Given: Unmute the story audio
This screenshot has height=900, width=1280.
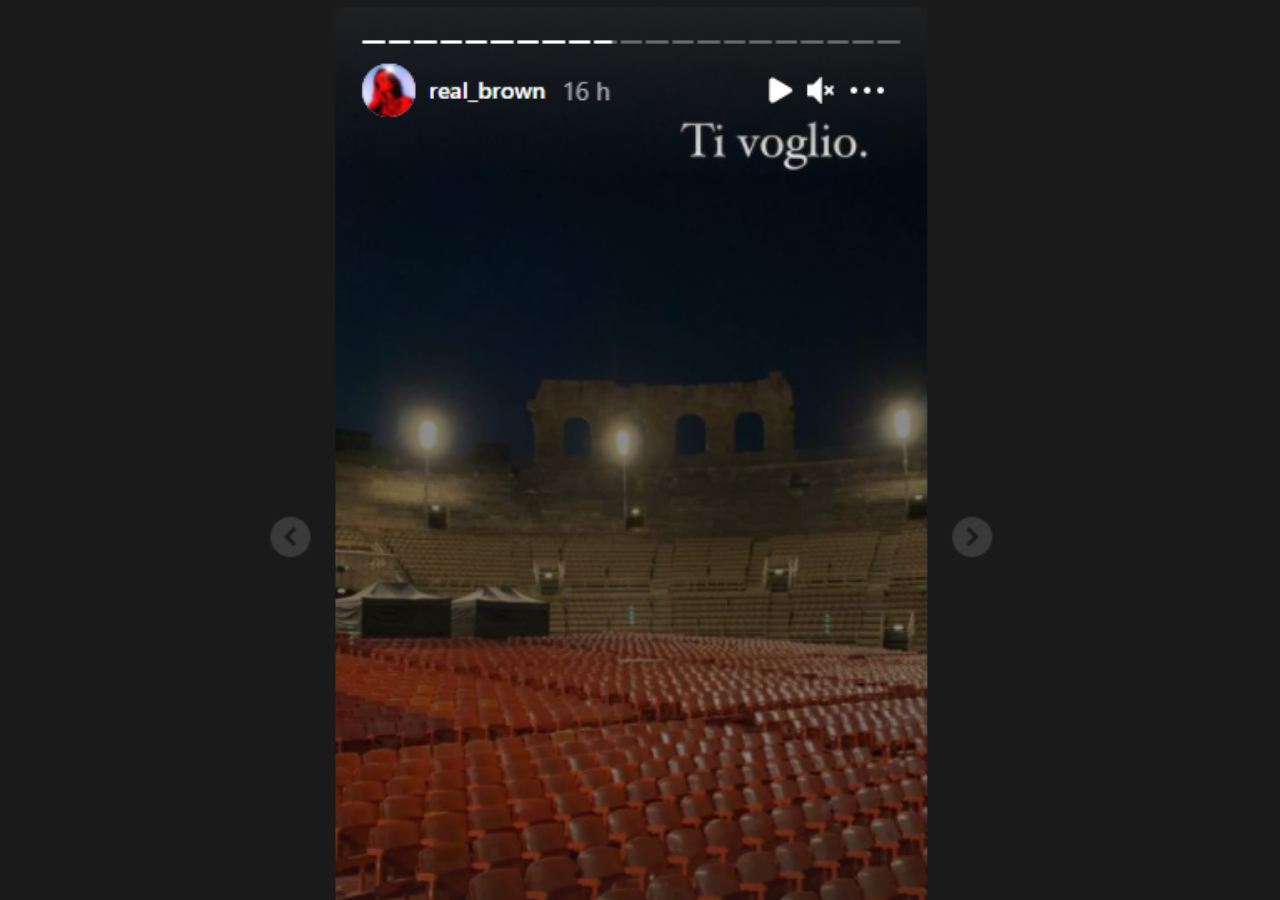Looking at the screenshot, I should point(820,91).
